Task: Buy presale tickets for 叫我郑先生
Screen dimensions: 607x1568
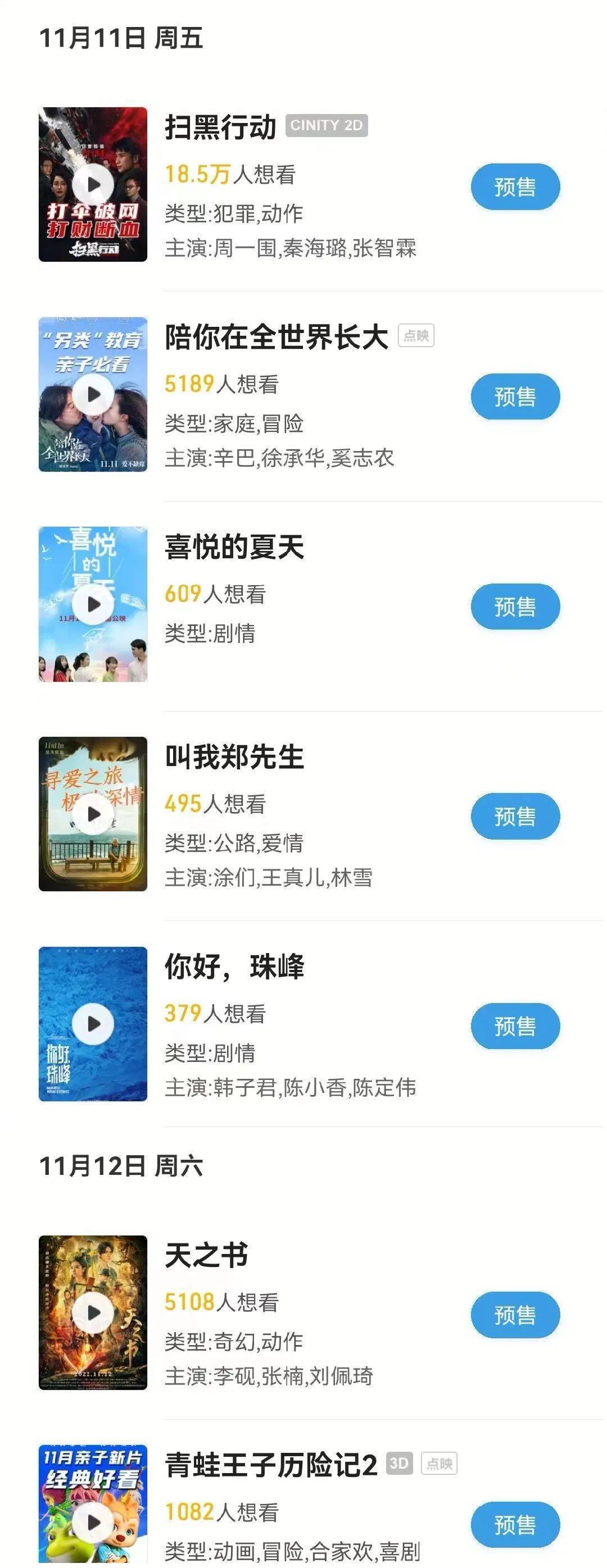Action: click(514, 816)
